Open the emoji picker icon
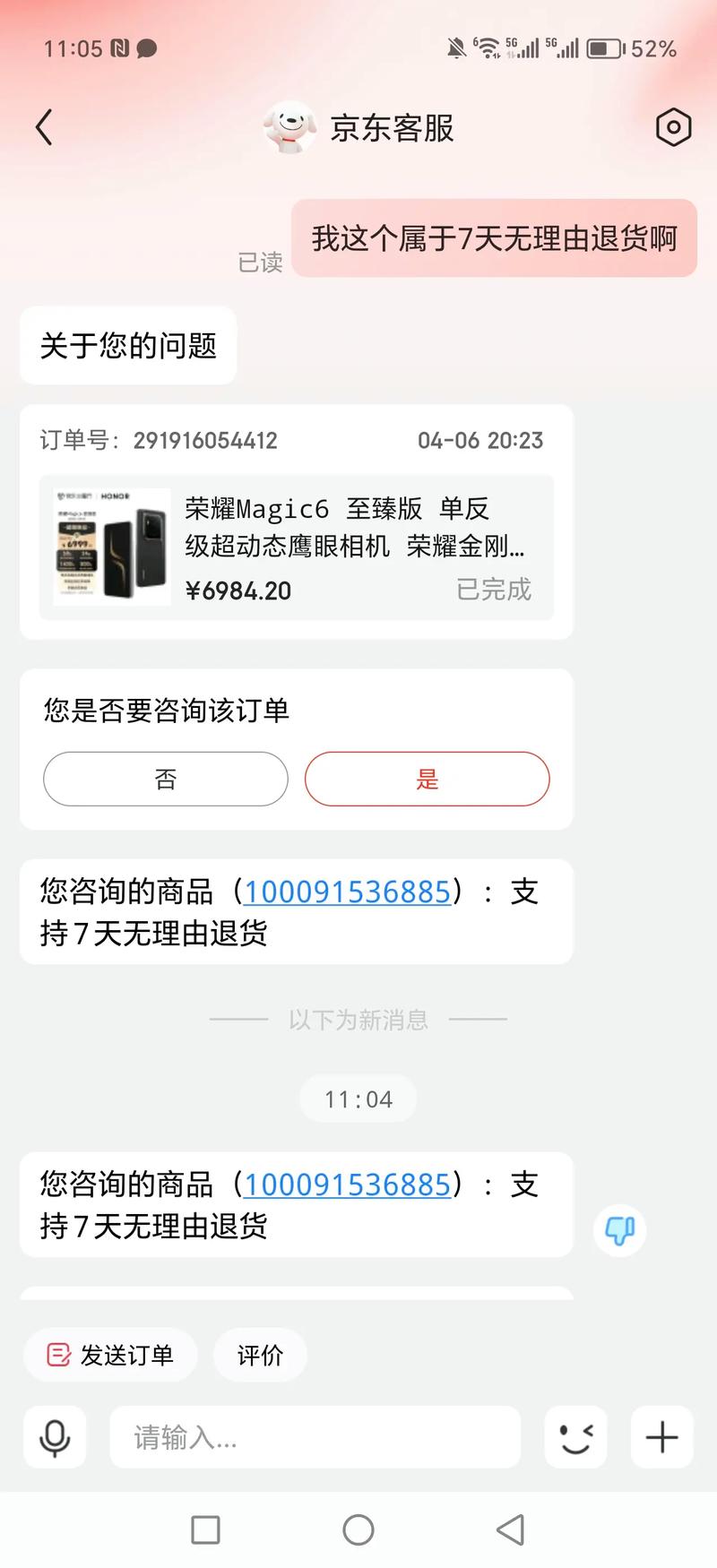 tap(574, 1438)
